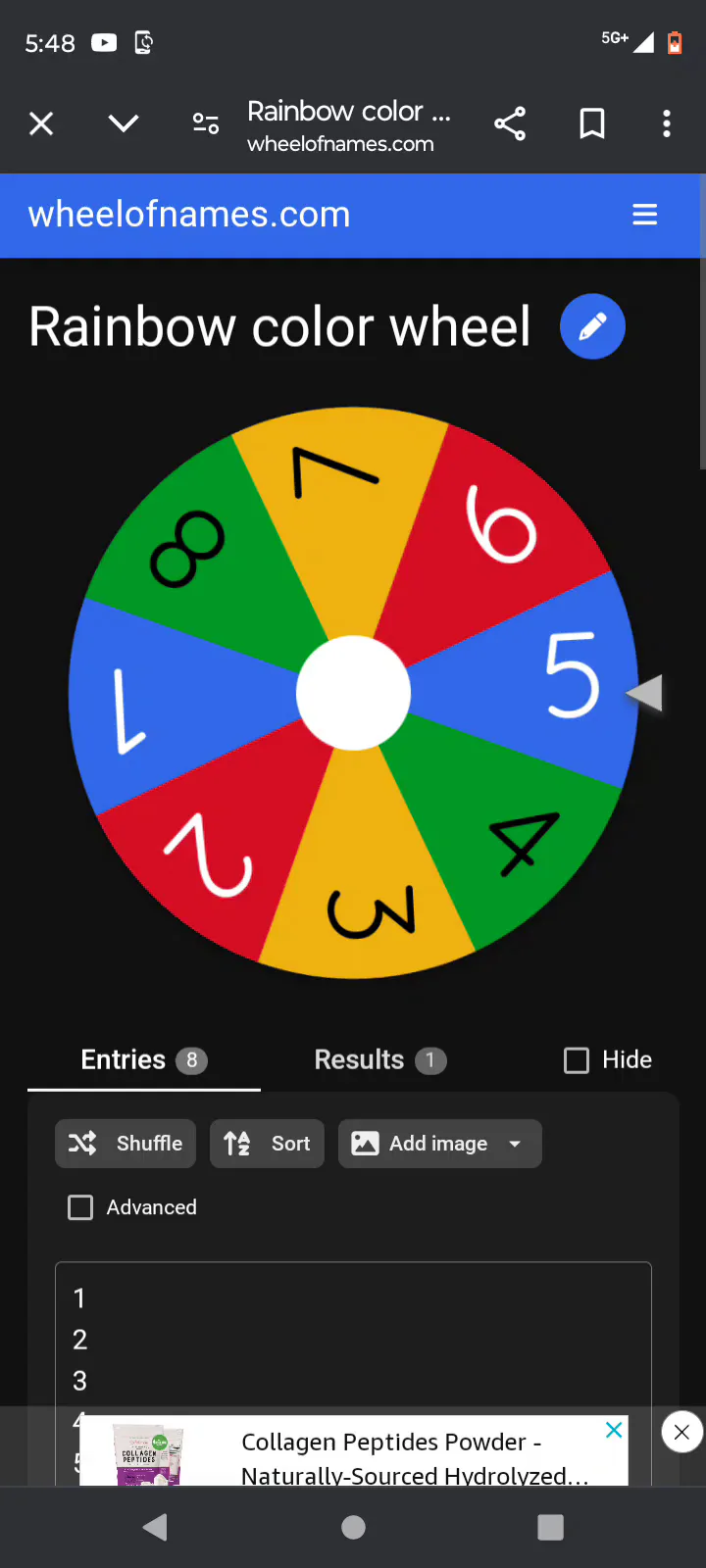Sort the entries alphabetically
The height and width of the screenshot is (1568, 706).
pos(267,1144)
